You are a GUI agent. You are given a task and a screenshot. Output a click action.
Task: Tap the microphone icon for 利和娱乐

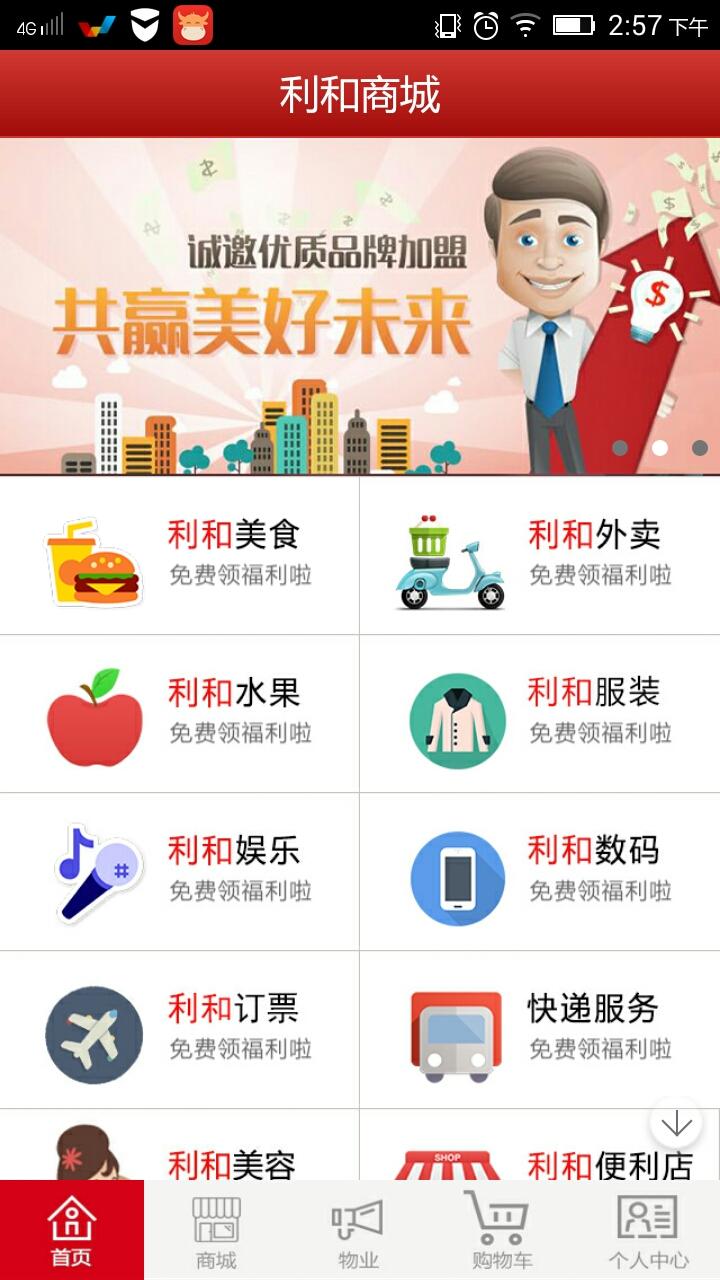coord(95,871)
